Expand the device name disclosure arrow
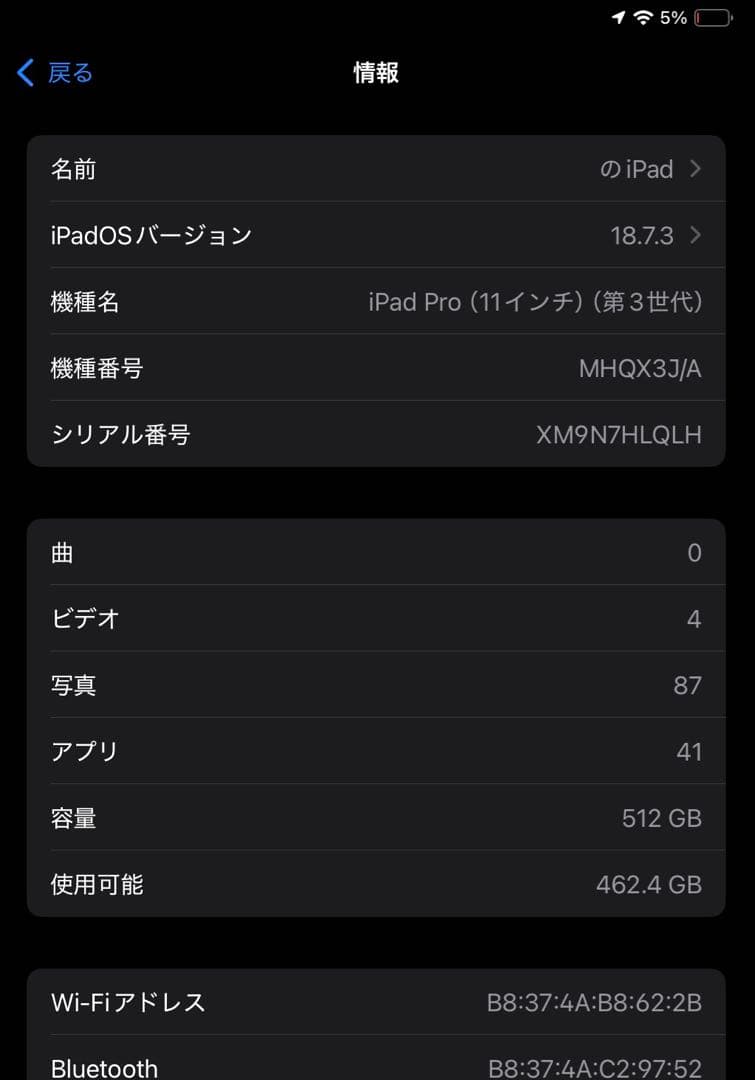Viewport: 755px width, 1080px height. coord(696,169)
